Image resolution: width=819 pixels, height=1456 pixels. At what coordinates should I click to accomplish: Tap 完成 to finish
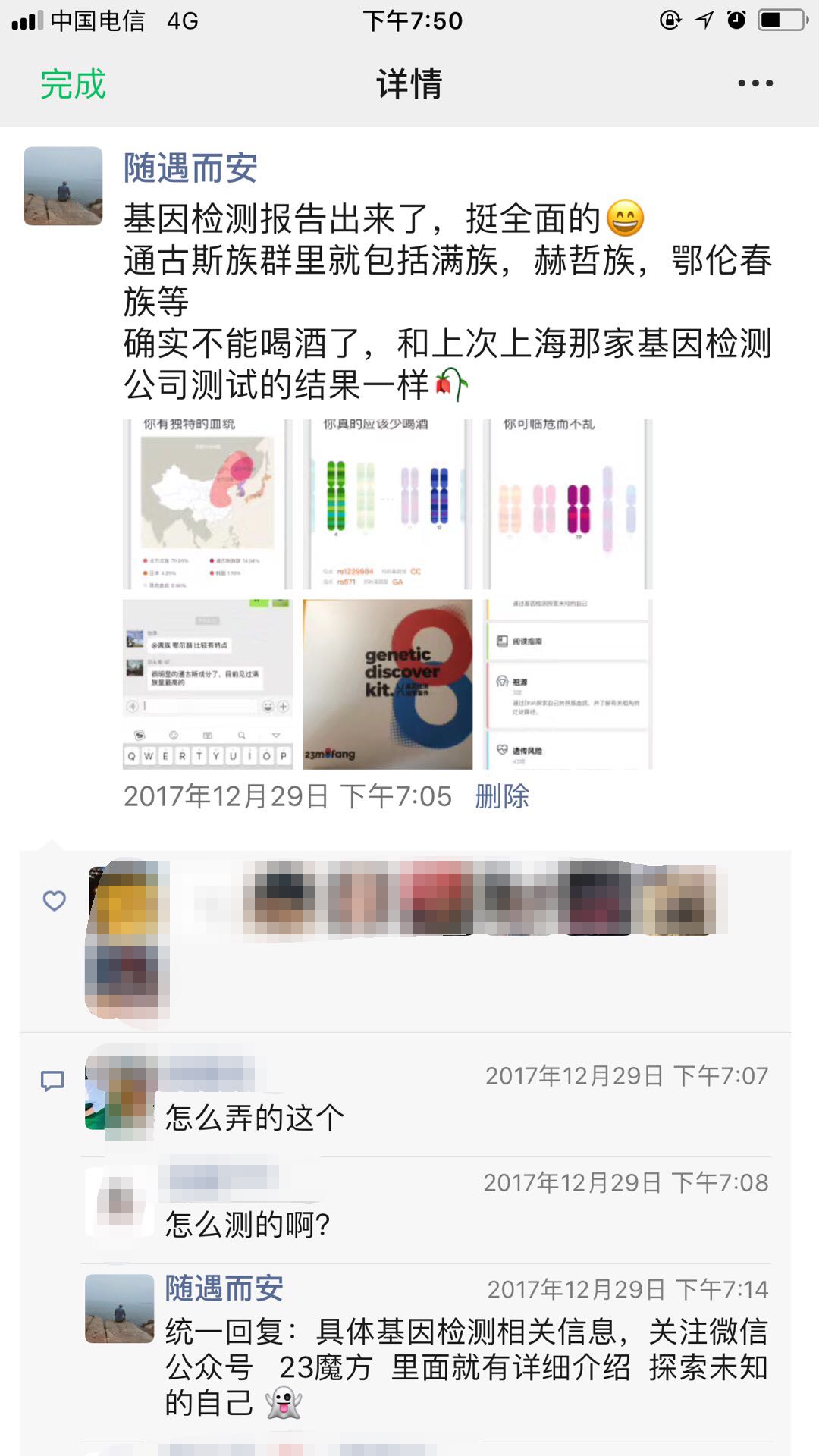tap(73, 83)
